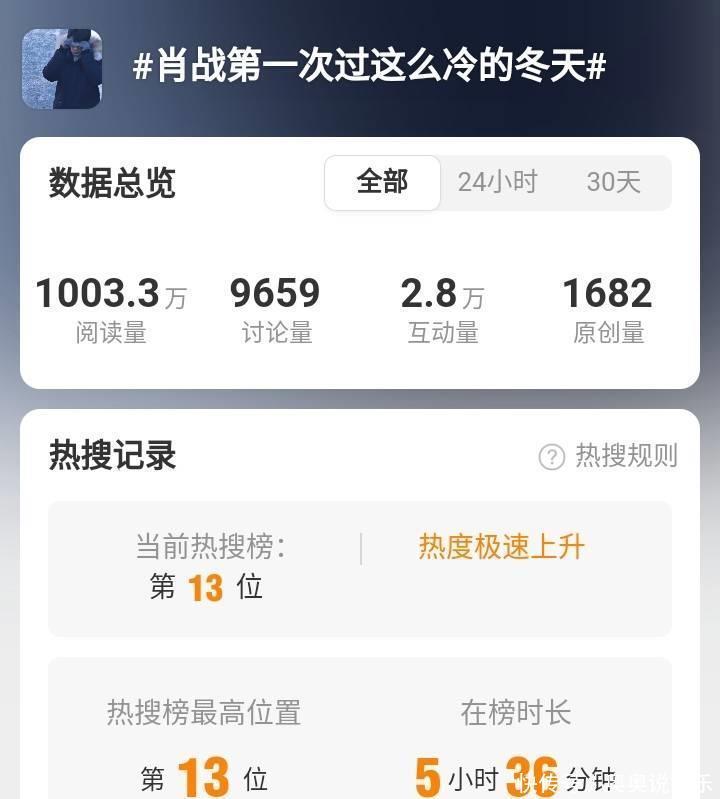This screenshot has width=720, height=799.
Task: Tap the topic avatar thumbnail
Action: tap(62, 68)
